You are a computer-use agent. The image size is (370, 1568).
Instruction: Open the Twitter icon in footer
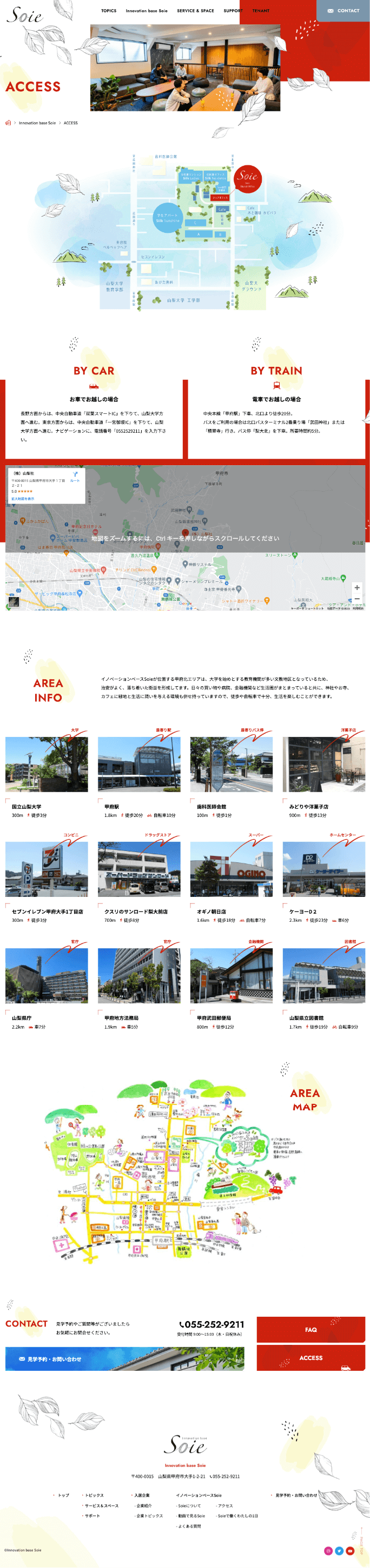[339, 1550]
